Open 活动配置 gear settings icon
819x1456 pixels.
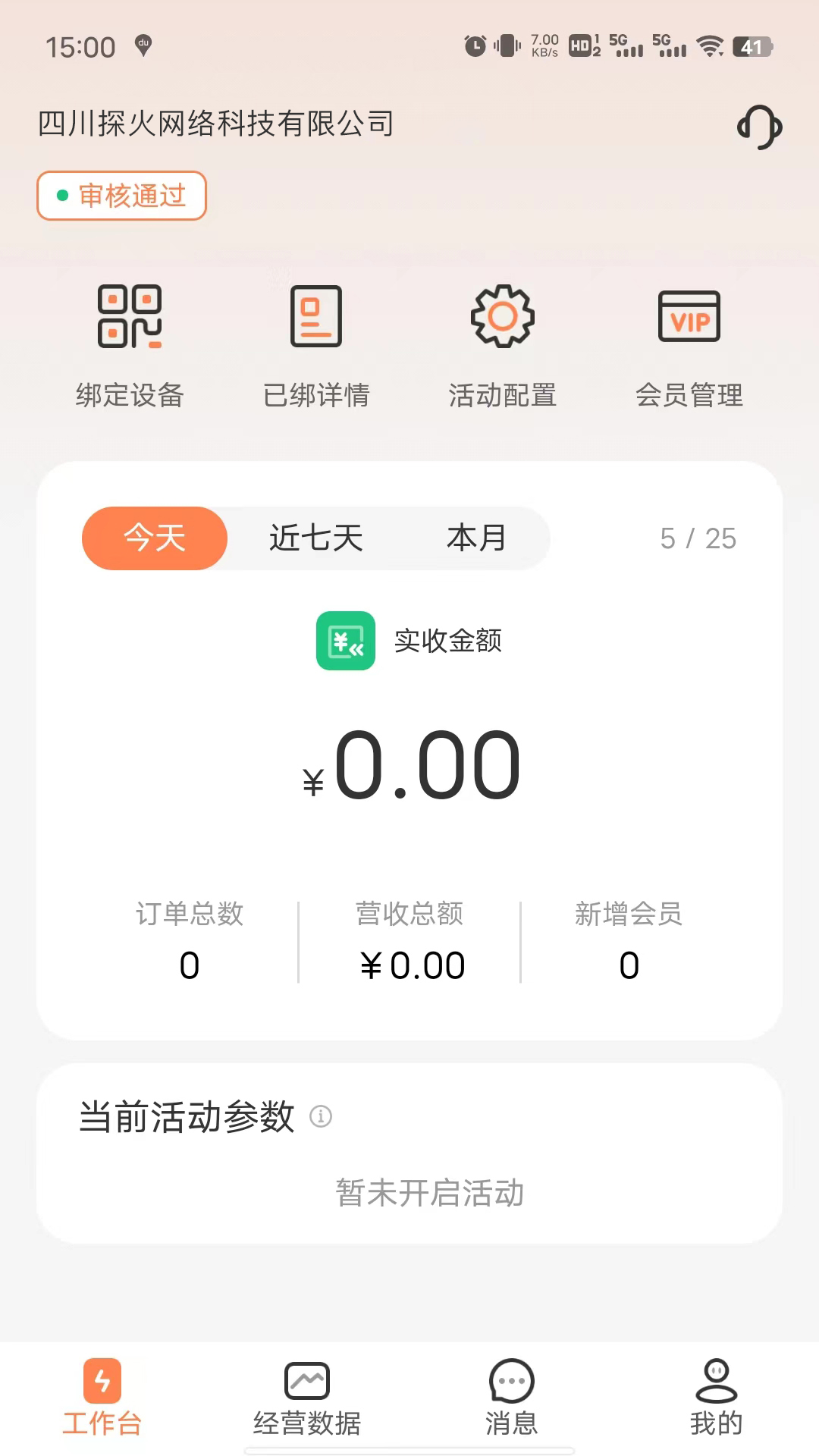click(x=503, y=316)
